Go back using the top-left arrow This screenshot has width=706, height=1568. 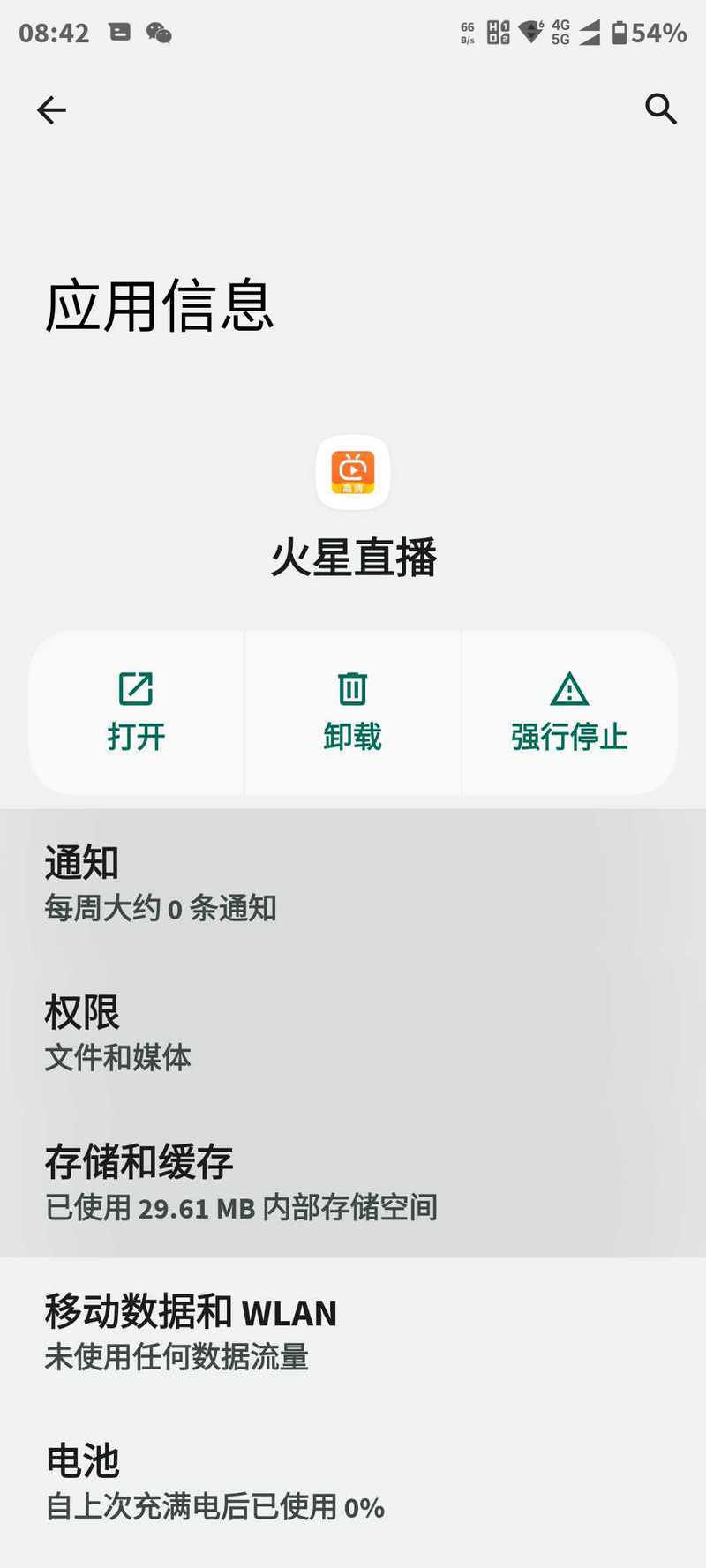pyautogui.click(x=51, y=109)
